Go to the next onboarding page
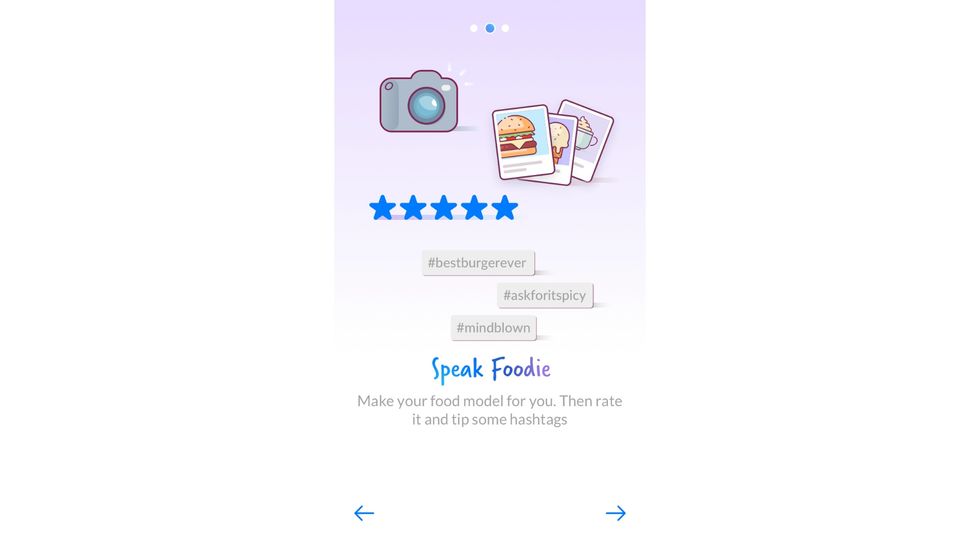 pos(615,513)
